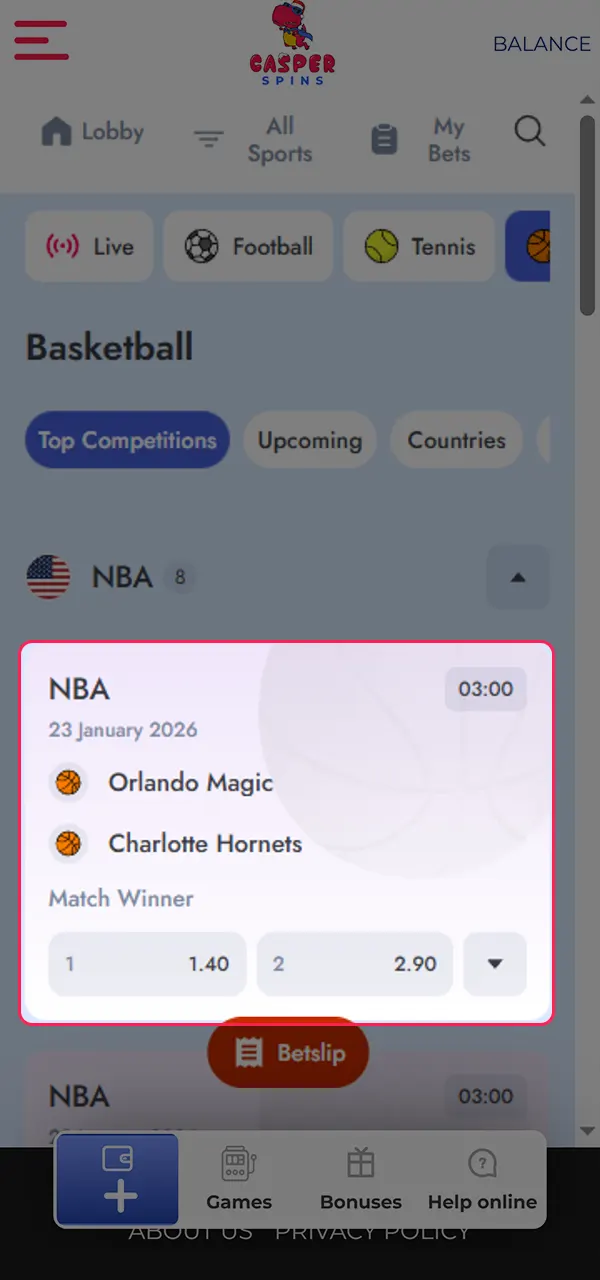Go to the Lobby
Viewport: 600px width, 1280px height.
pyautogui.click(x=93, y=132)
